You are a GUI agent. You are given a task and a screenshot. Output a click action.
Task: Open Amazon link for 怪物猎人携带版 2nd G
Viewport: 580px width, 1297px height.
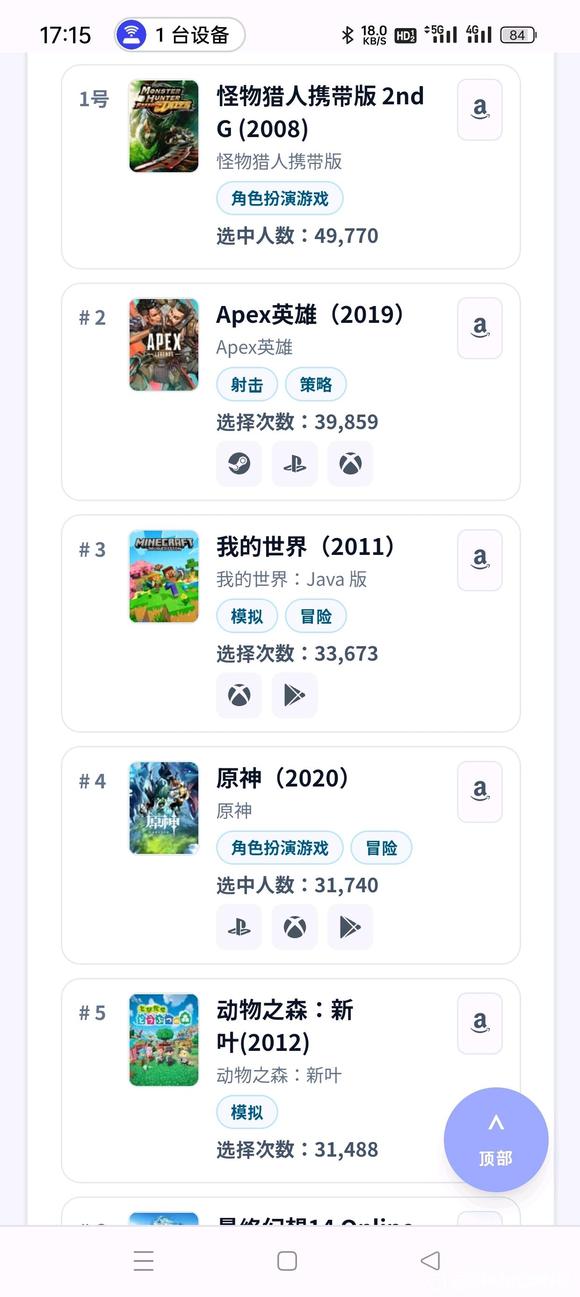(x=480, y=110)
